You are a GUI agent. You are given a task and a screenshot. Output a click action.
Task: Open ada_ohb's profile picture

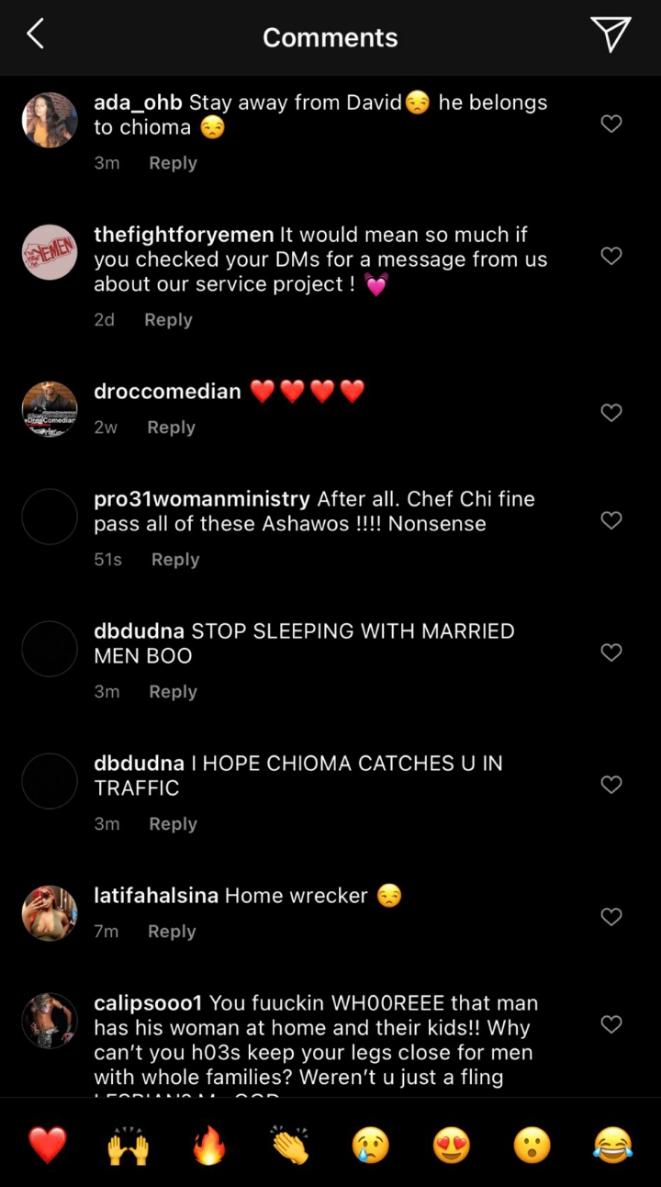tap(50, 120)
